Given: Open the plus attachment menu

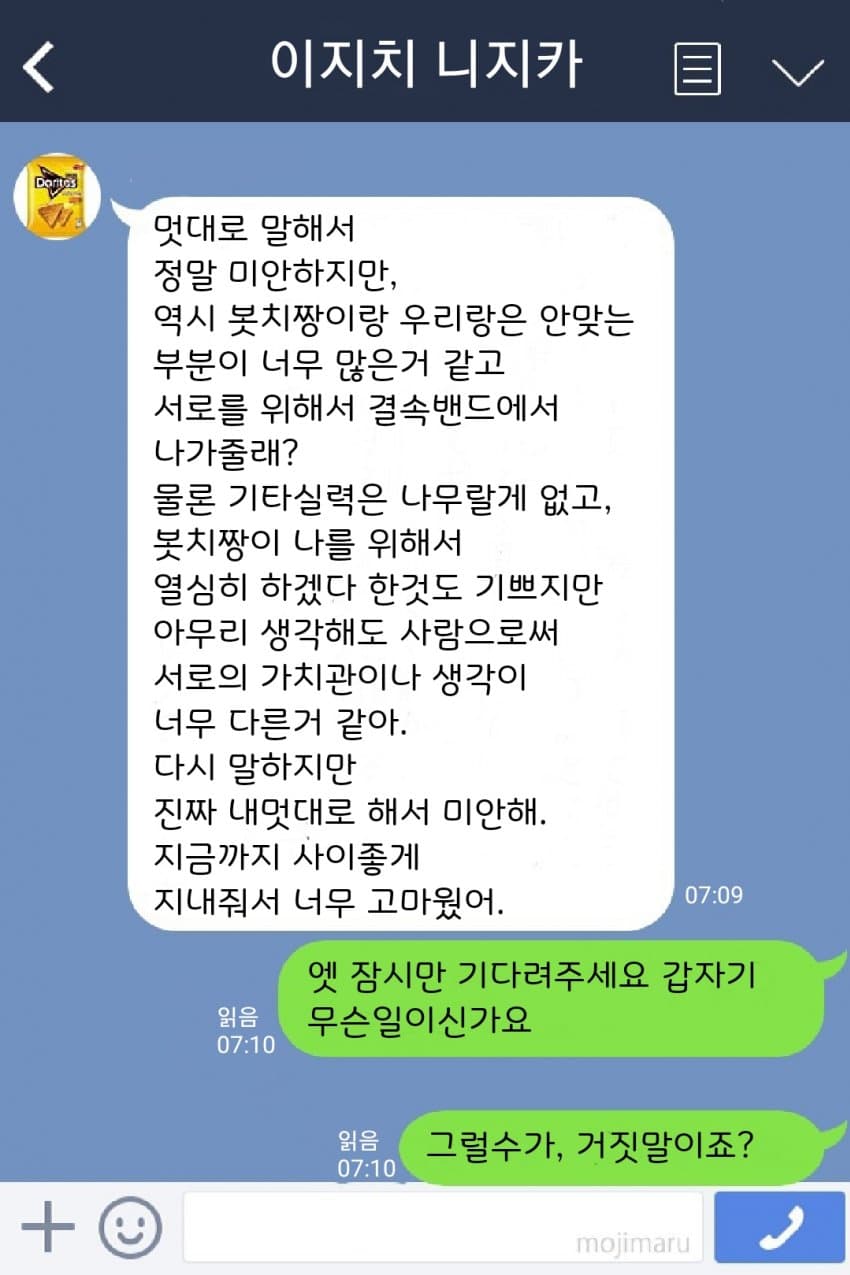Looking at the screenshot, I should click(48, 1226).
